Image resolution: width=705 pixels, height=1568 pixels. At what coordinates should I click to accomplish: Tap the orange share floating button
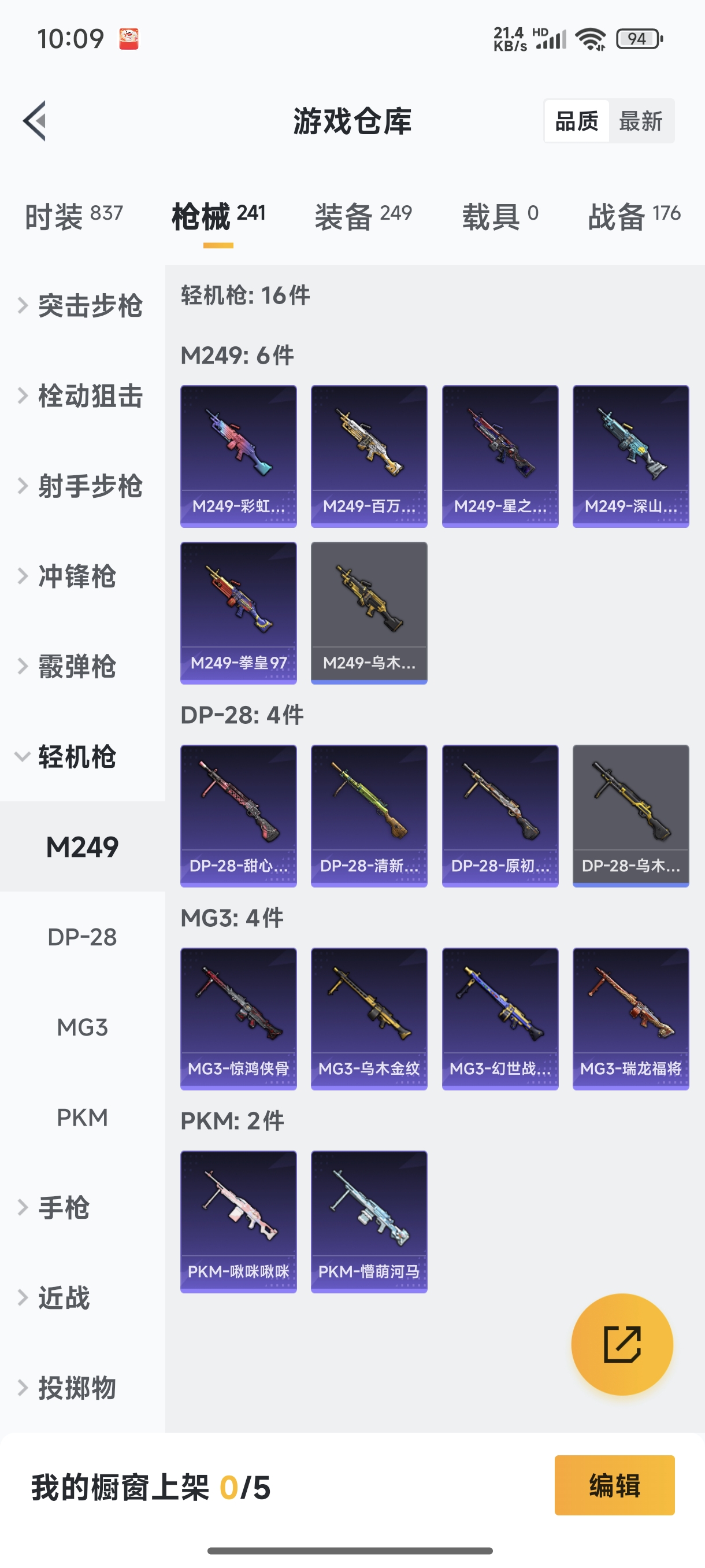pyautogui.click(x=622, y=1344)
